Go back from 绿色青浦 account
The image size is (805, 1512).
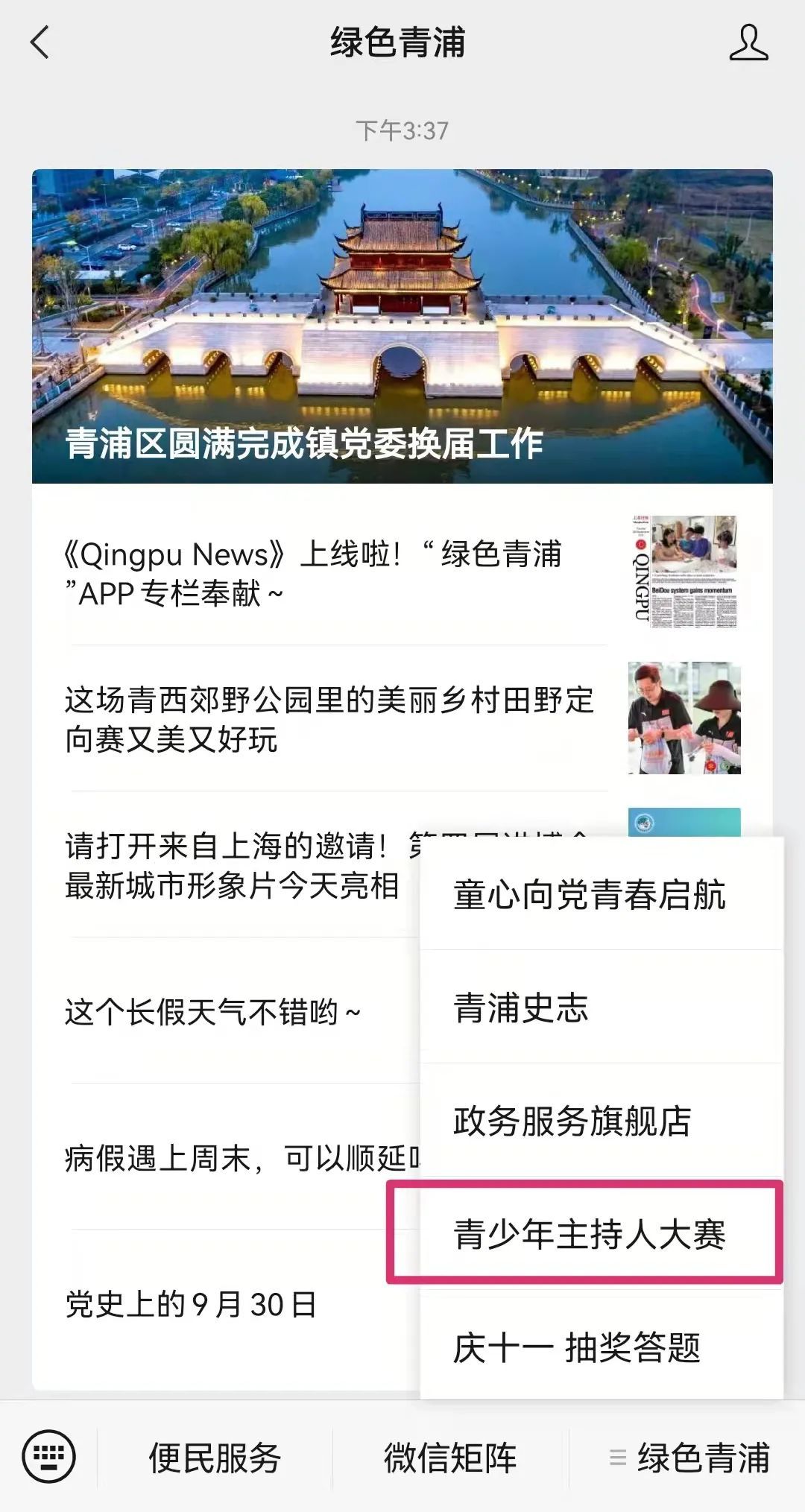(x=40, y=42)
